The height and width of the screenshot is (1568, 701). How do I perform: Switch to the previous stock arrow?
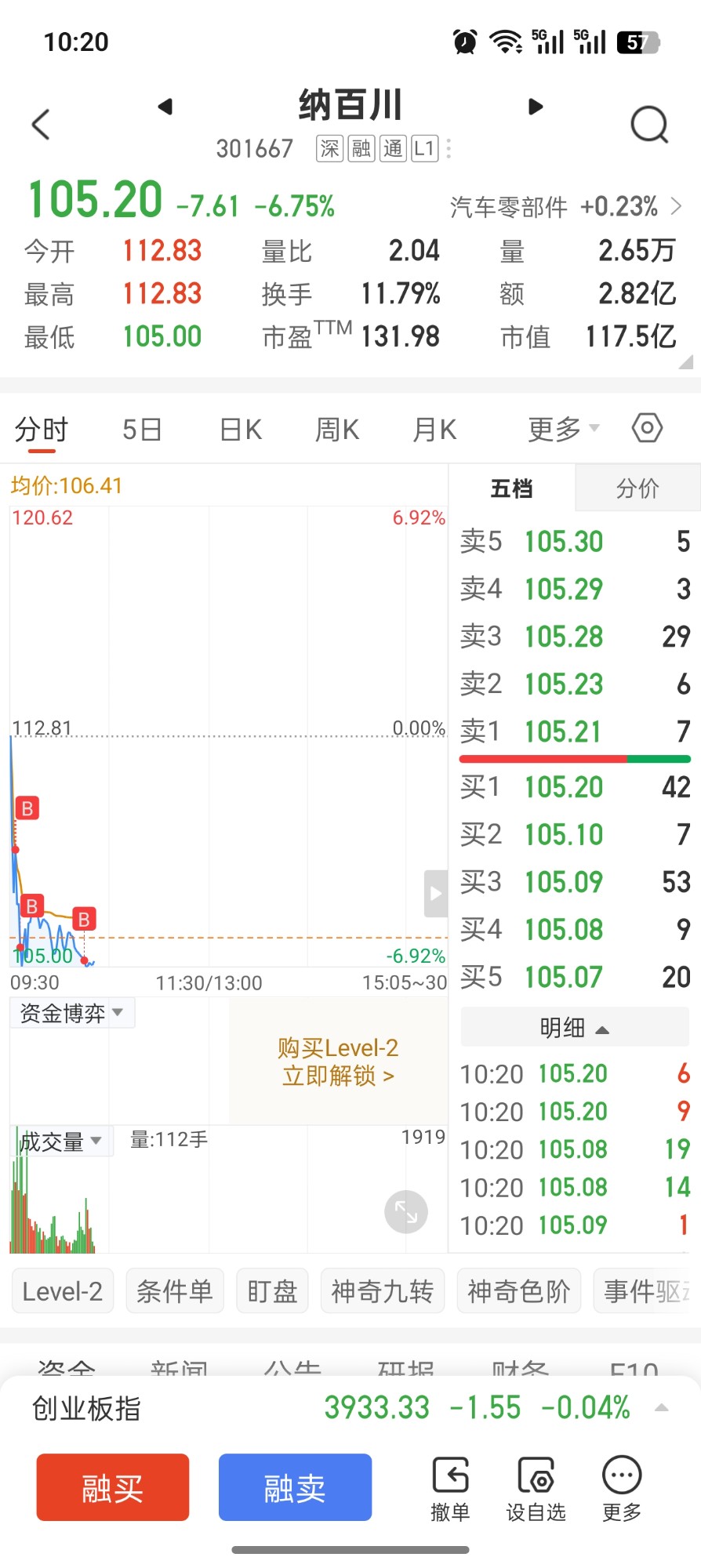click(165, 107)
